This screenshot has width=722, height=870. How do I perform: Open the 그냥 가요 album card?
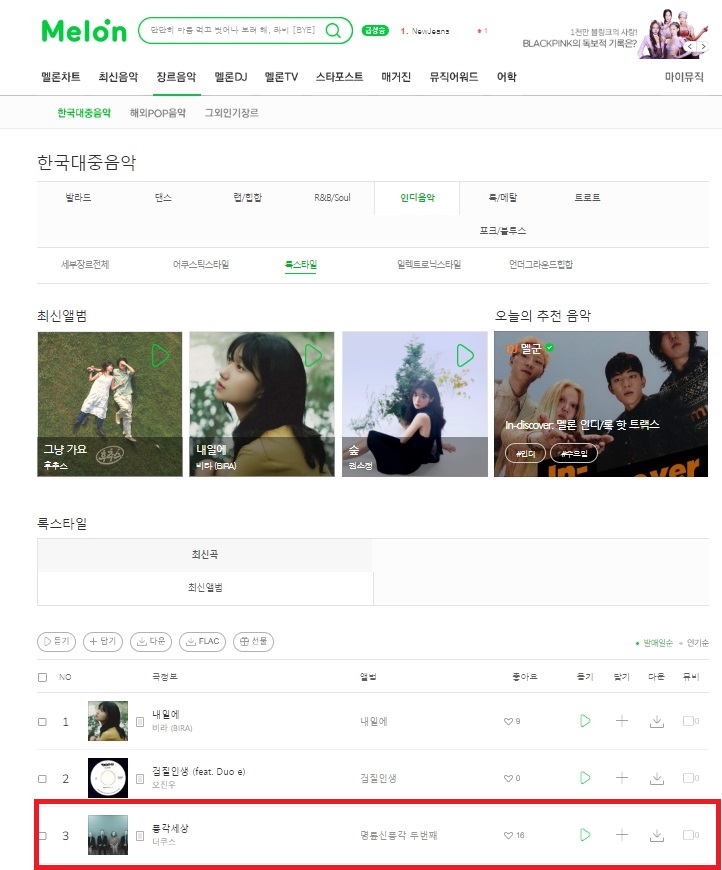(110, 403)
